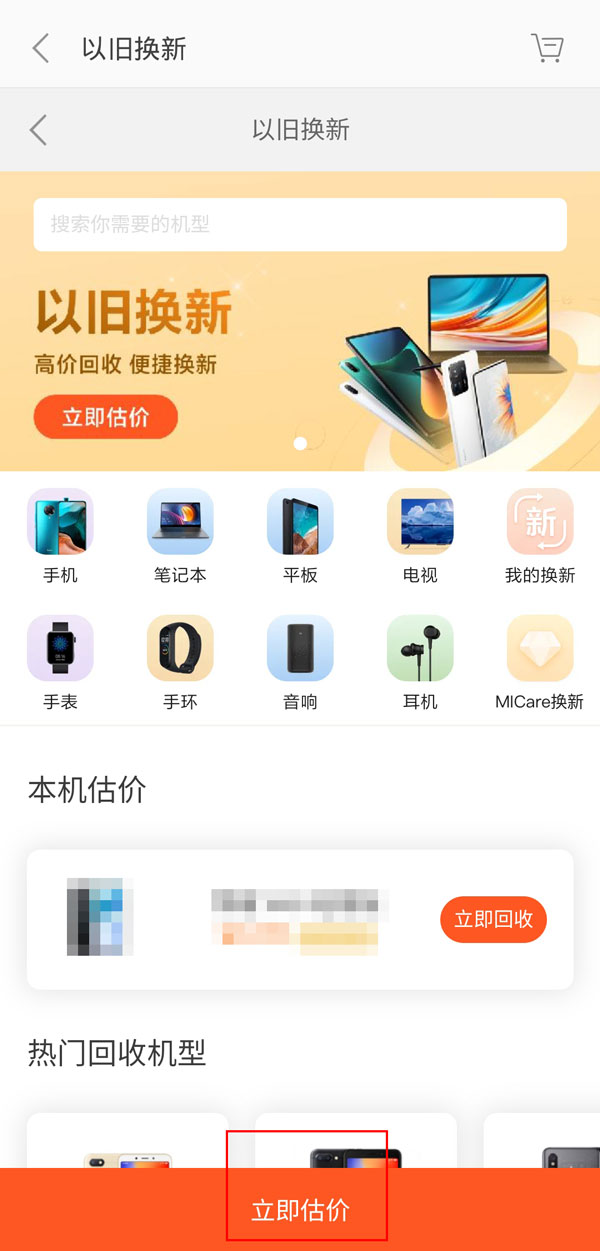Go back using the top-left arrow
The height and width of the screenshot is (1251, 600).
[x=40, y=48]
